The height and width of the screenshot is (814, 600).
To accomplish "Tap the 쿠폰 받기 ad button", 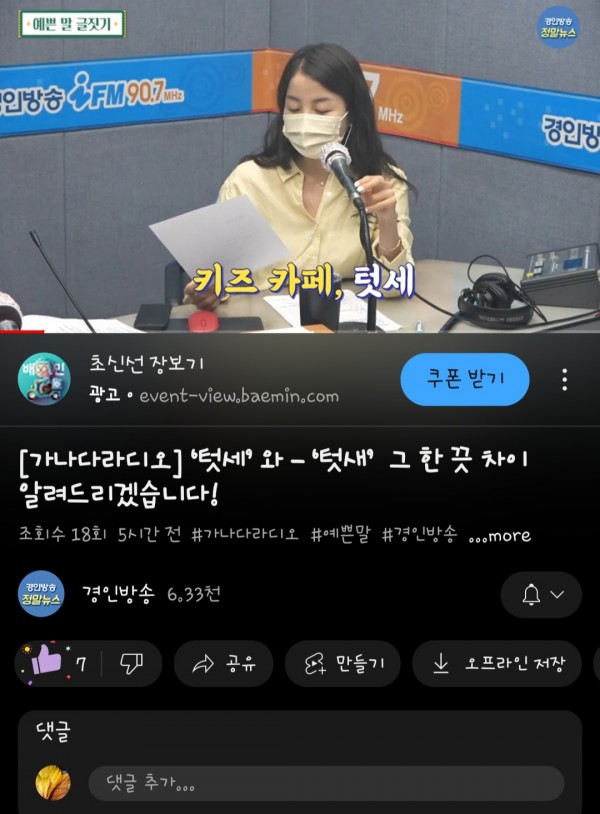I will tap(465, 379).
